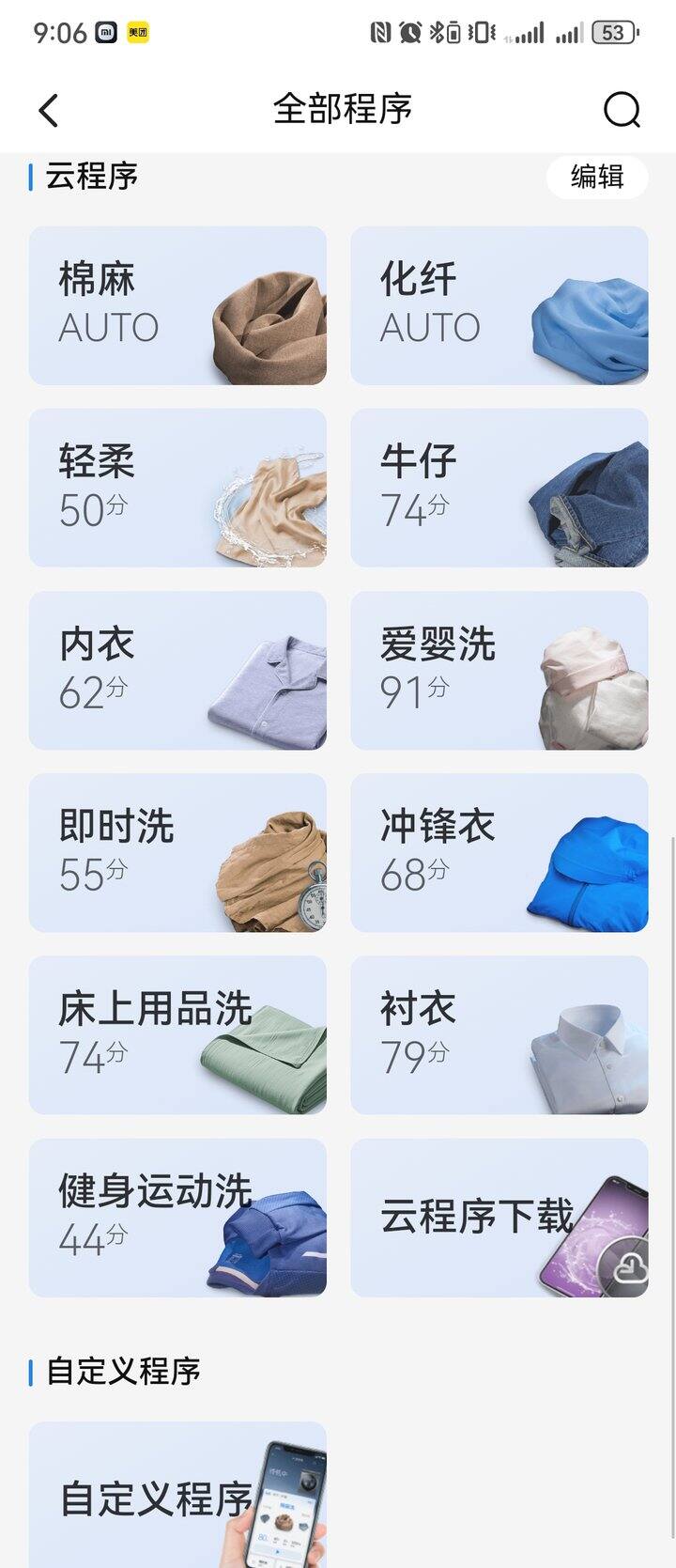Choose the 轻柔 50分 program
The width and height of the screenshot is (676, 1568).
click(x=177, y=488)
